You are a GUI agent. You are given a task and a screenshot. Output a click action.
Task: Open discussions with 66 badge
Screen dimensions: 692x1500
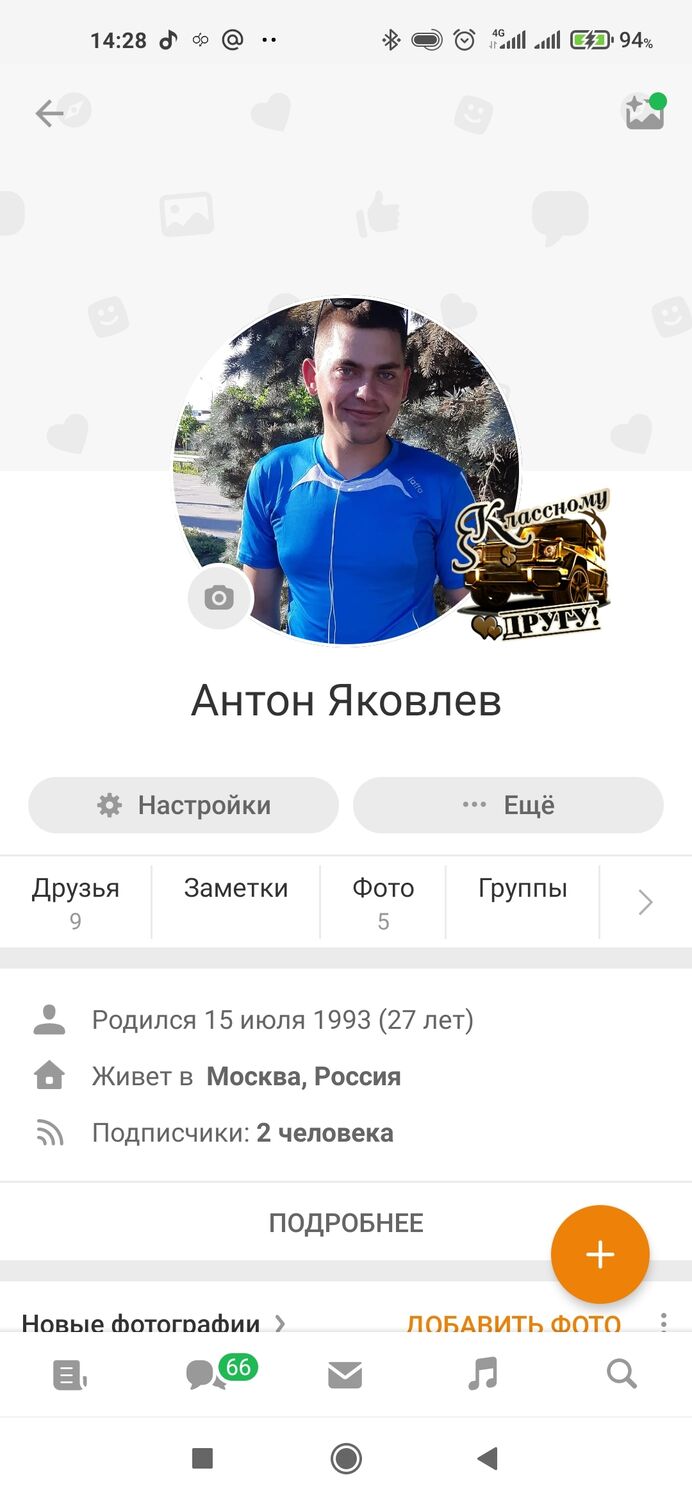pos(208,1376)
